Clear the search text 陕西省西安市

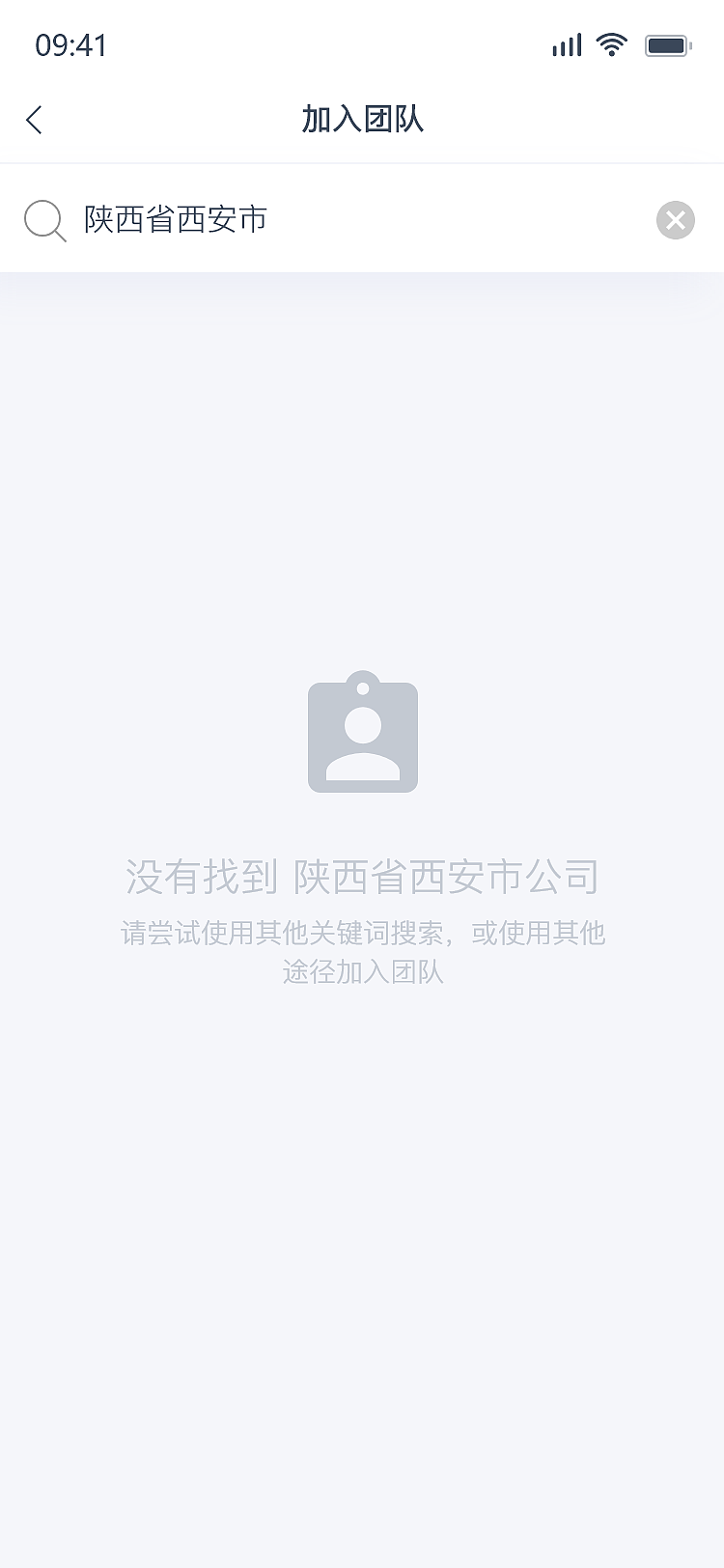675,220
